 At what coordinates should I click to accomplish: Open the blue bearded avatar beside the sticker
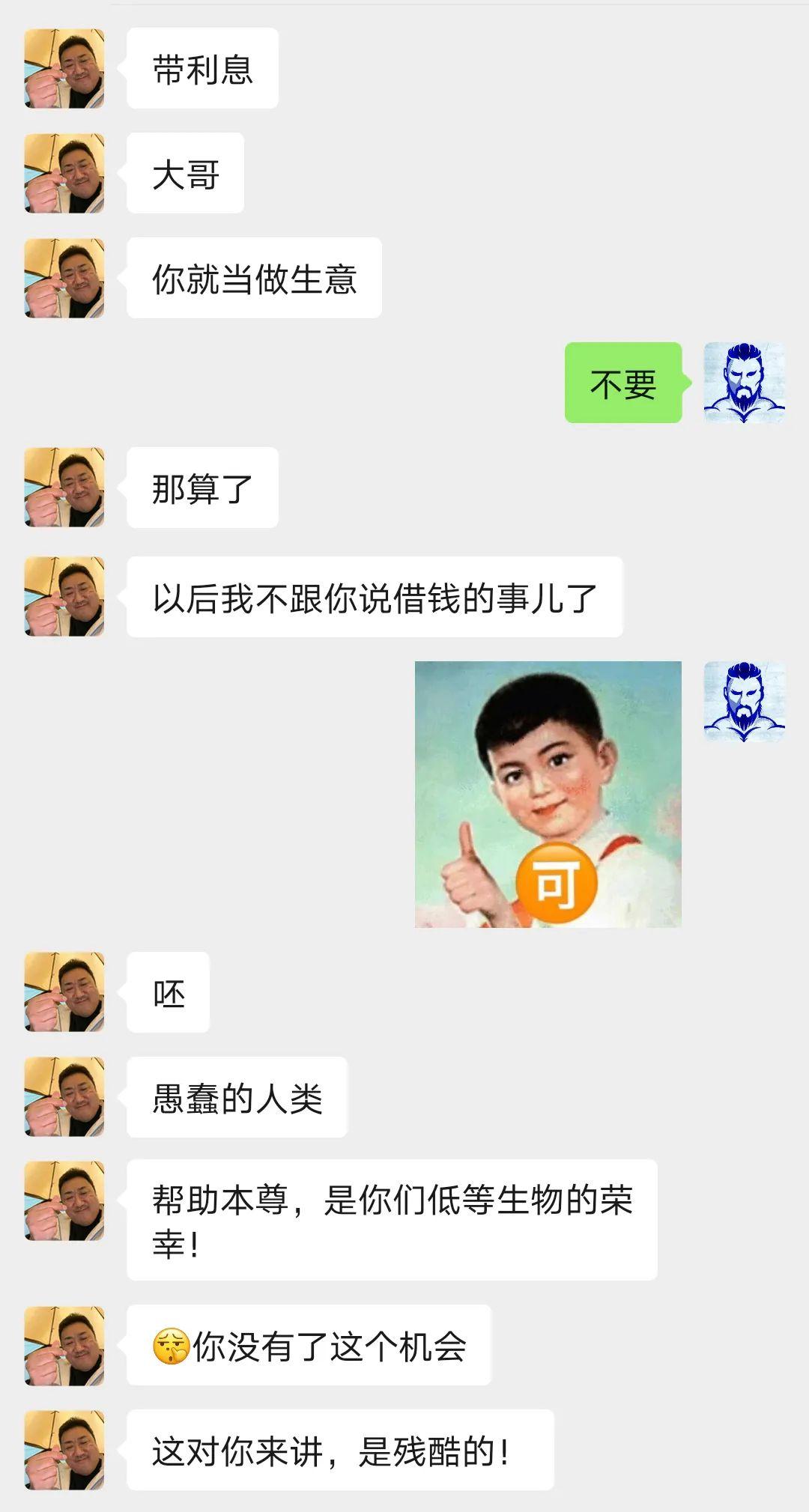click(744, 702)
